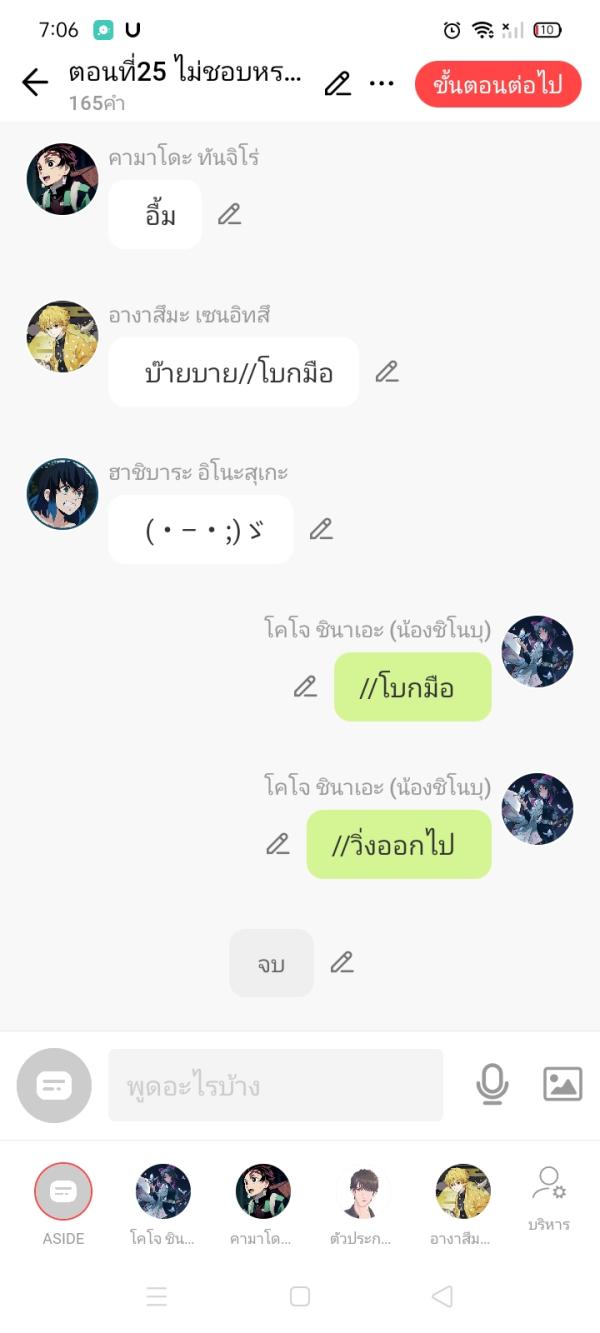Open บริหาร character management
This screenshot has width=600, height=1333.
(x=548, y=1196)
